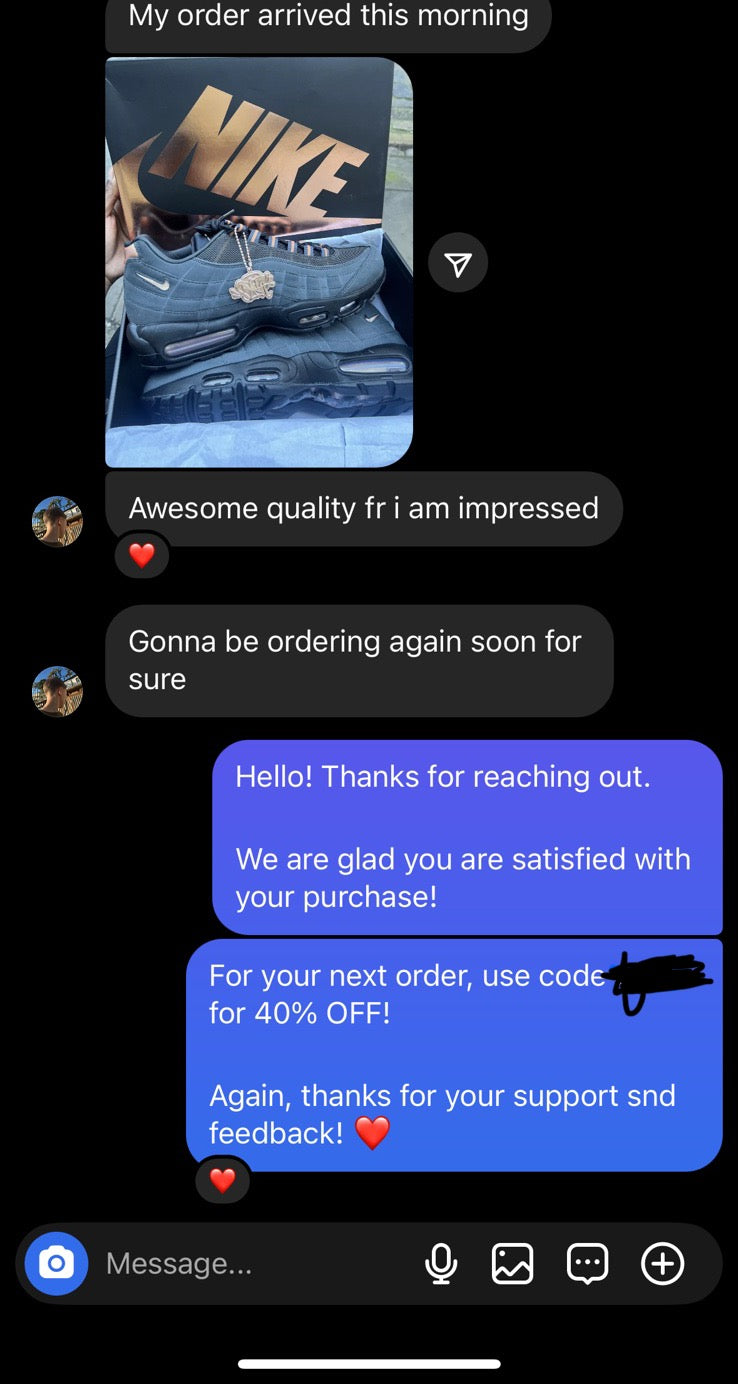This screenshot has width=738, height=1384.
Task: Open the stickers and GIFs icon
Action: click(x=587, y=1264)
